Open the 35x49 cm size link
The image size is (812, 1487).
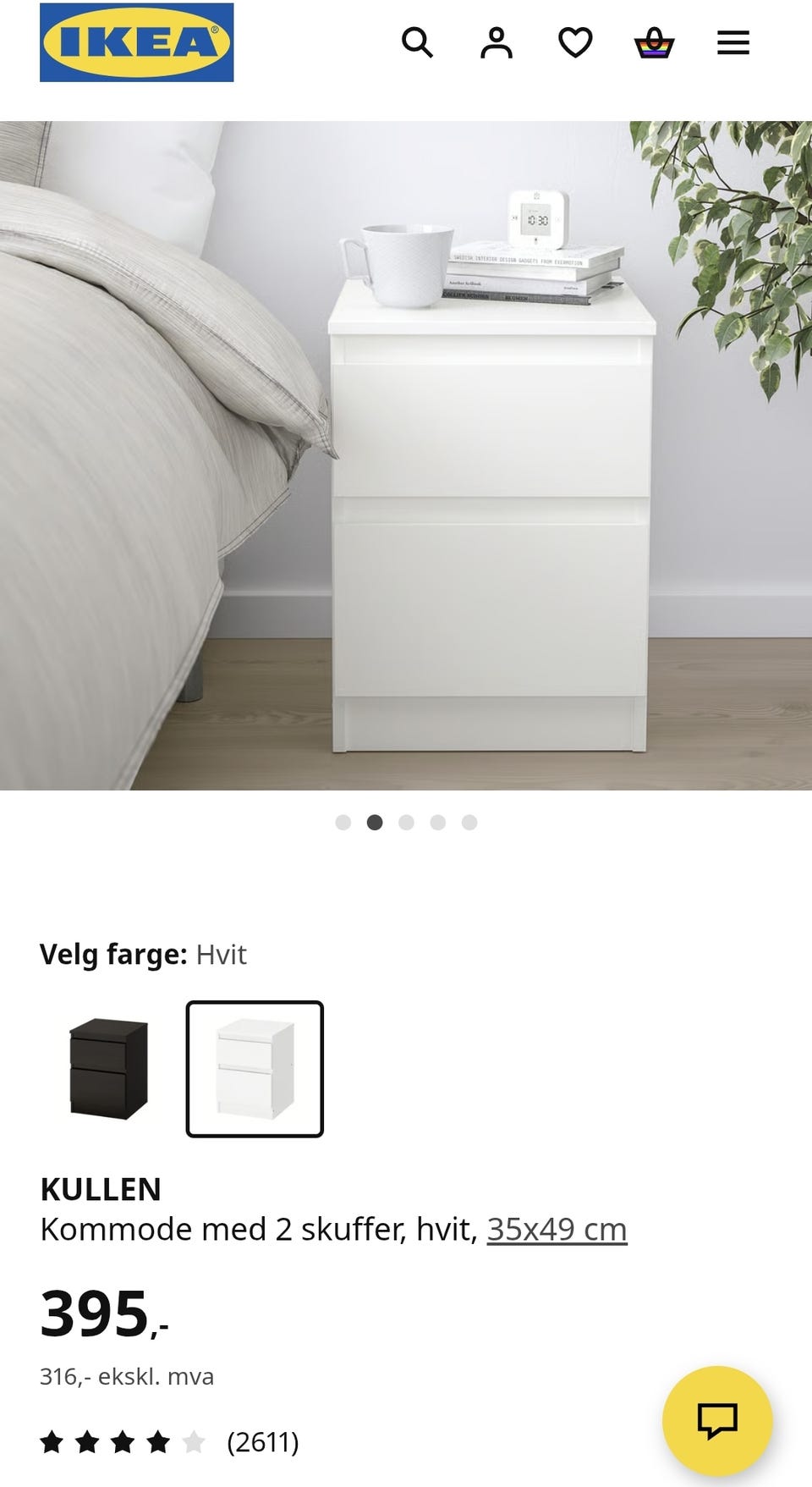click(557, 1229)
